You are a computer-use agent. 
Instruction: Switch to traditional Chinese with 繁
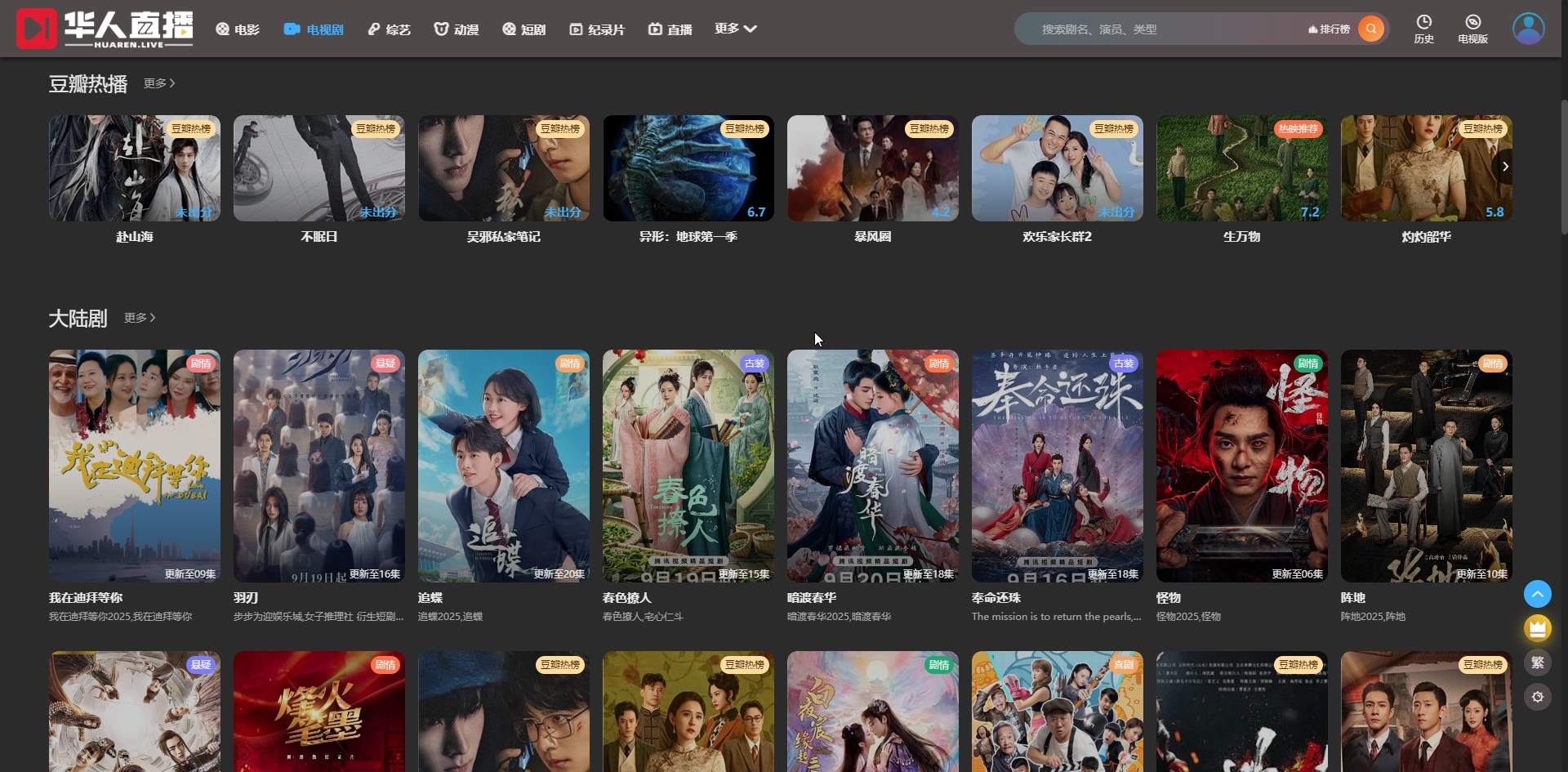point(1537,663)
